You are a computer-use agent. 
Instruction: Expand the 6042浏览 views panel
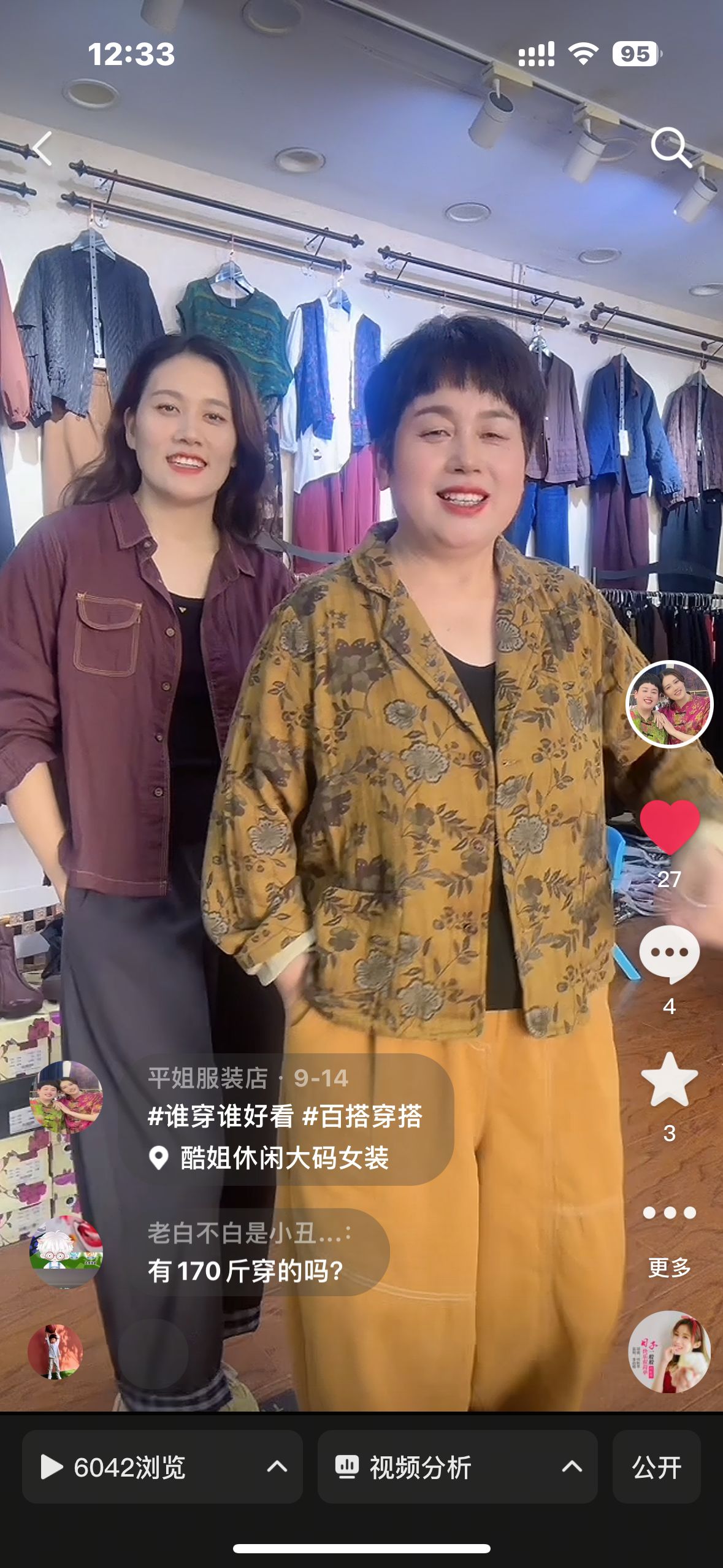click(x=163, y=1467)
